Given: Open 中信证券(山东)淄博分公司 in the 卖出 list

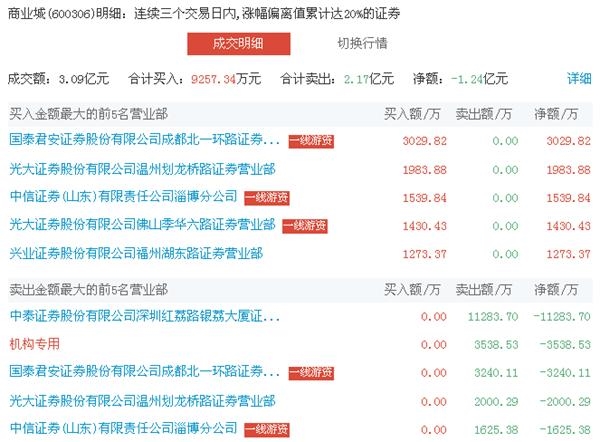Looking at the screenshot, I should coord(122,429).
